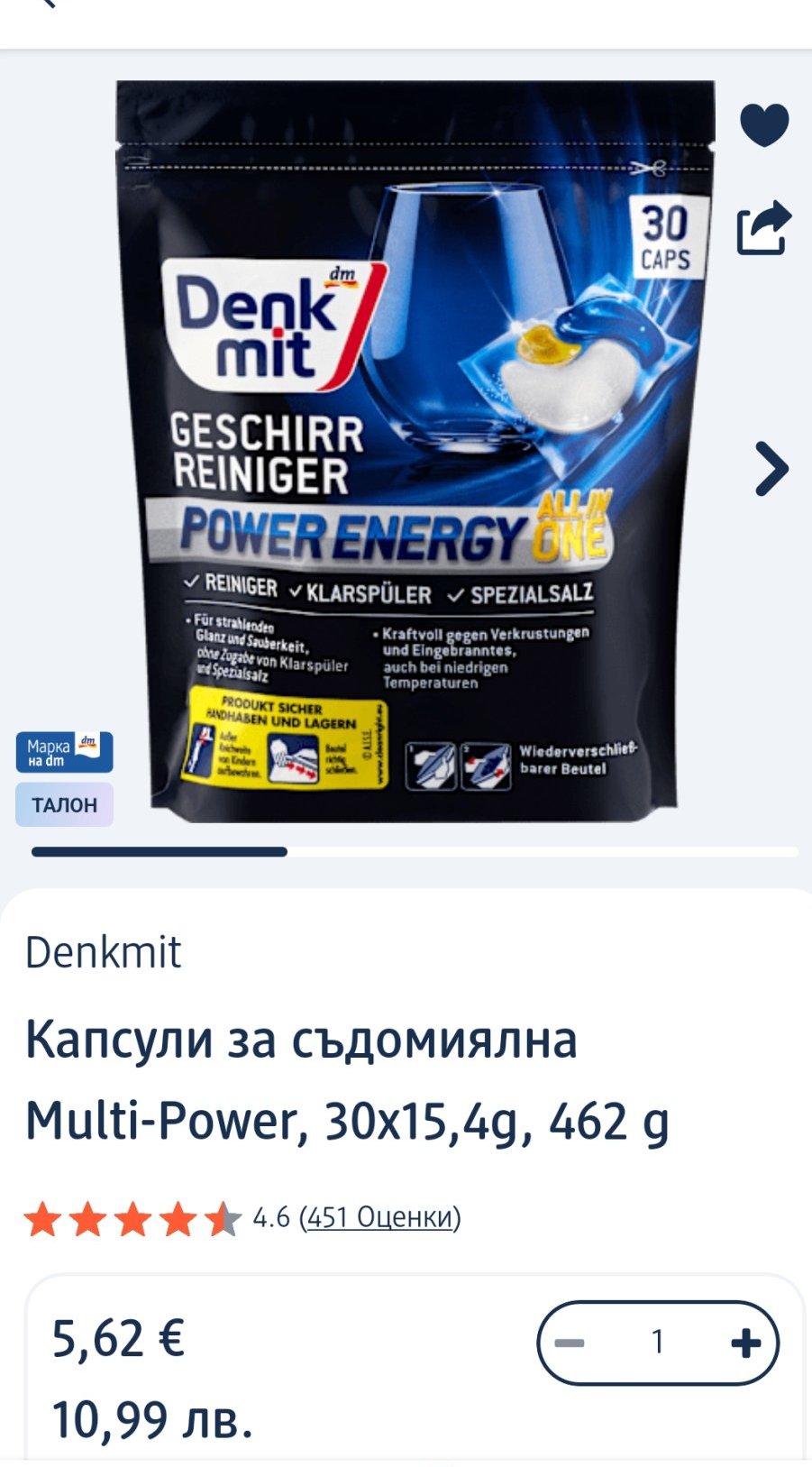Add product to favorites with heart icon

763,124
